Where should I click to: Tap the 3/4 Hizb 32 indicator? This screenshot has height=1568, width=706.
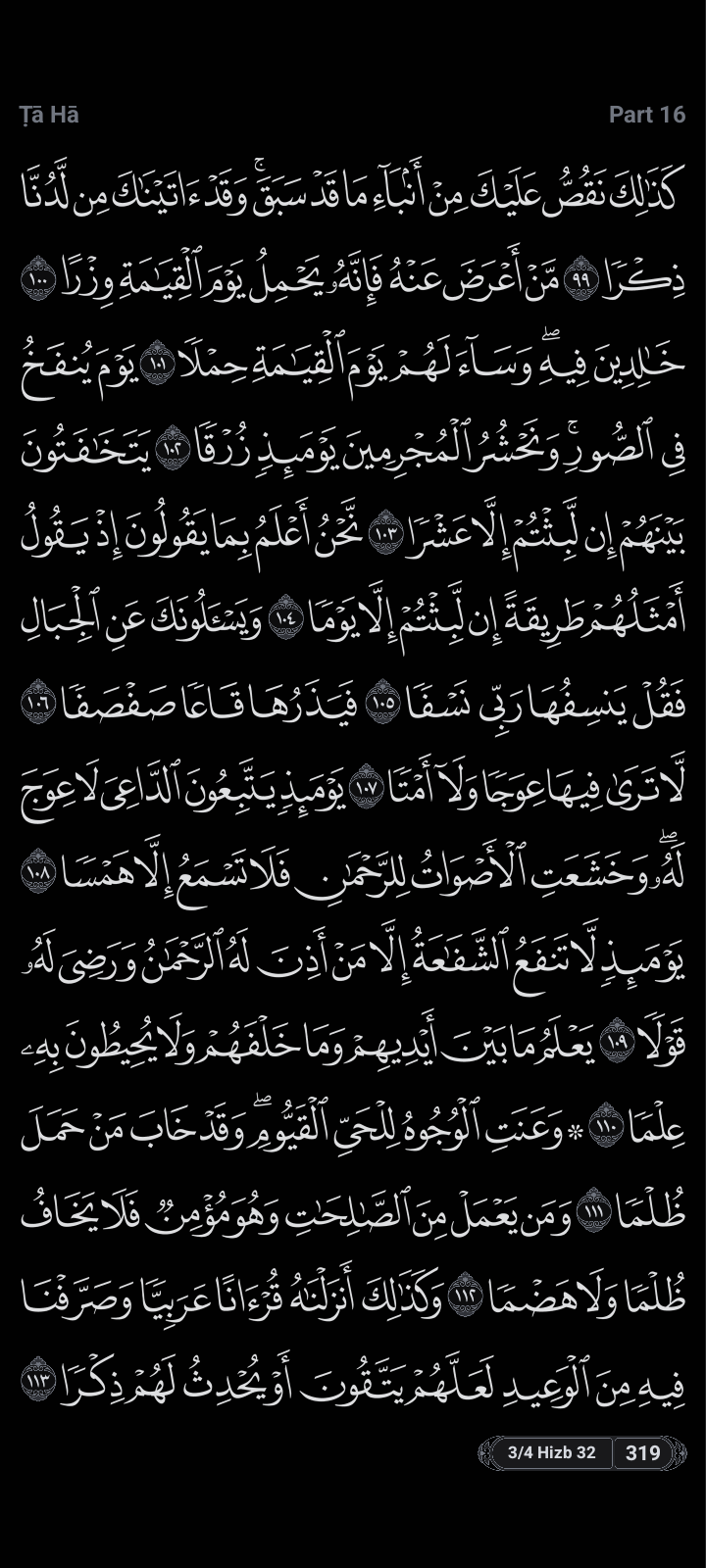(x=551, y=1452)
